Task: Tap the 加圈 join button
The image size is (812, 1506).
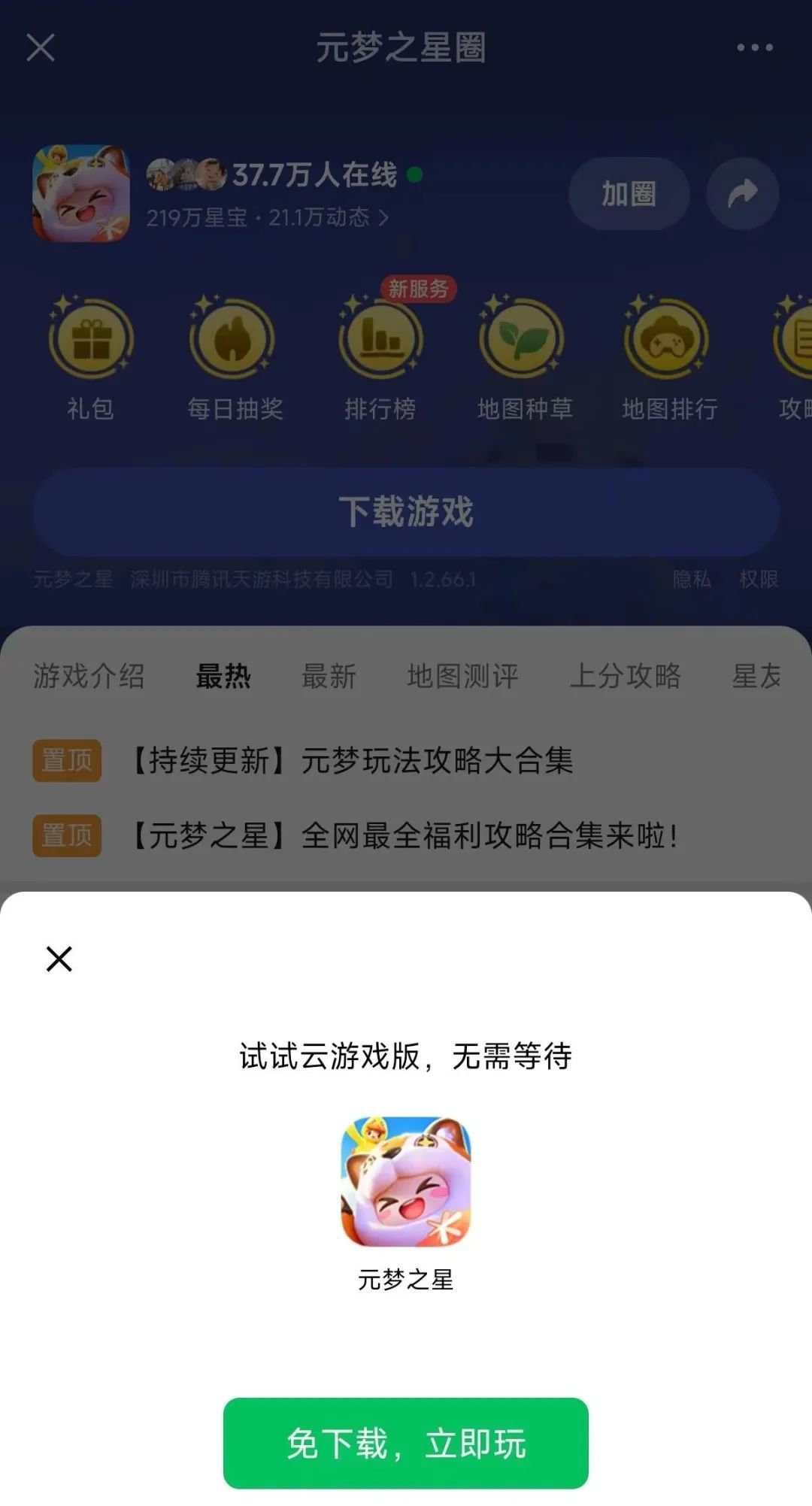Action: (629, 193)
